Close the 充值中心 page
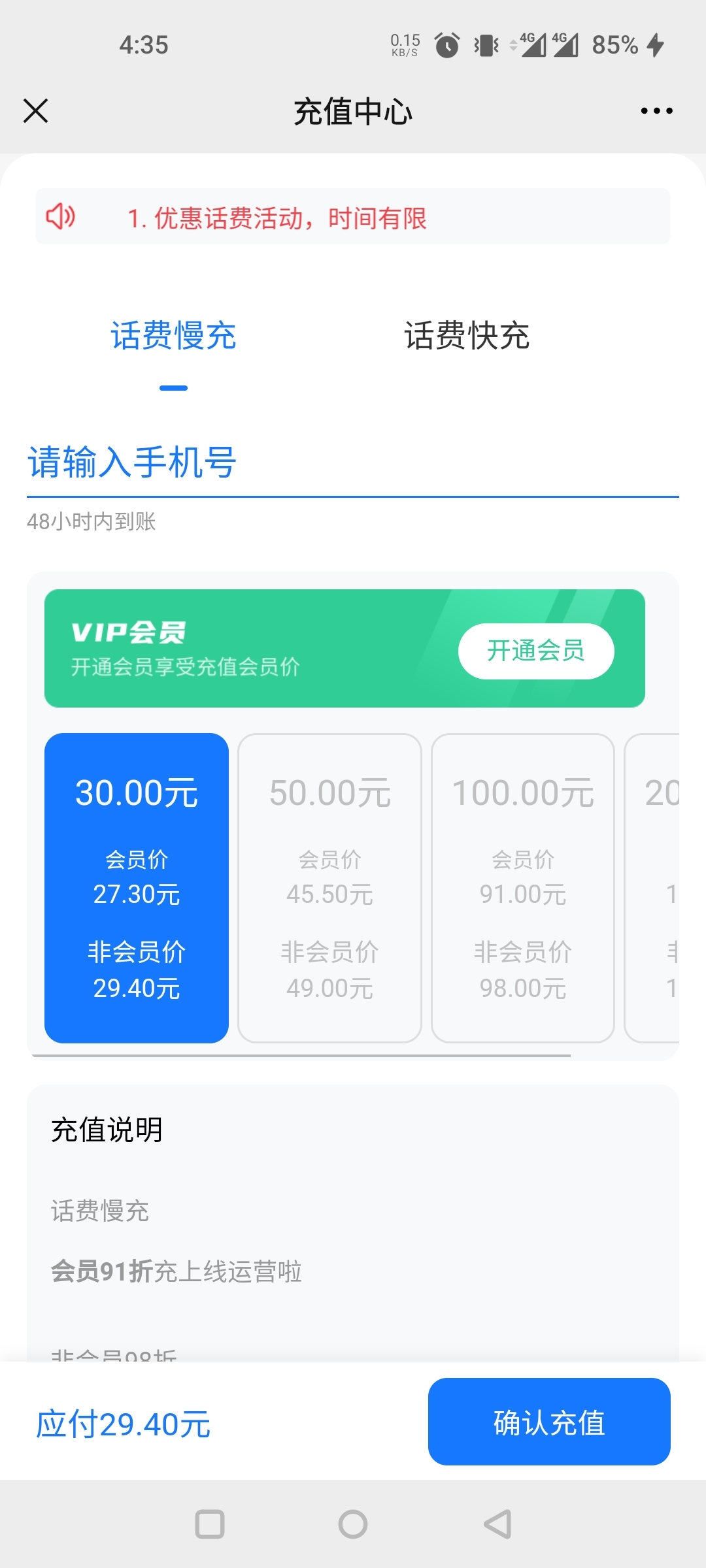Viewport: 706px width, 1568px height. click(x=36, y=110)
